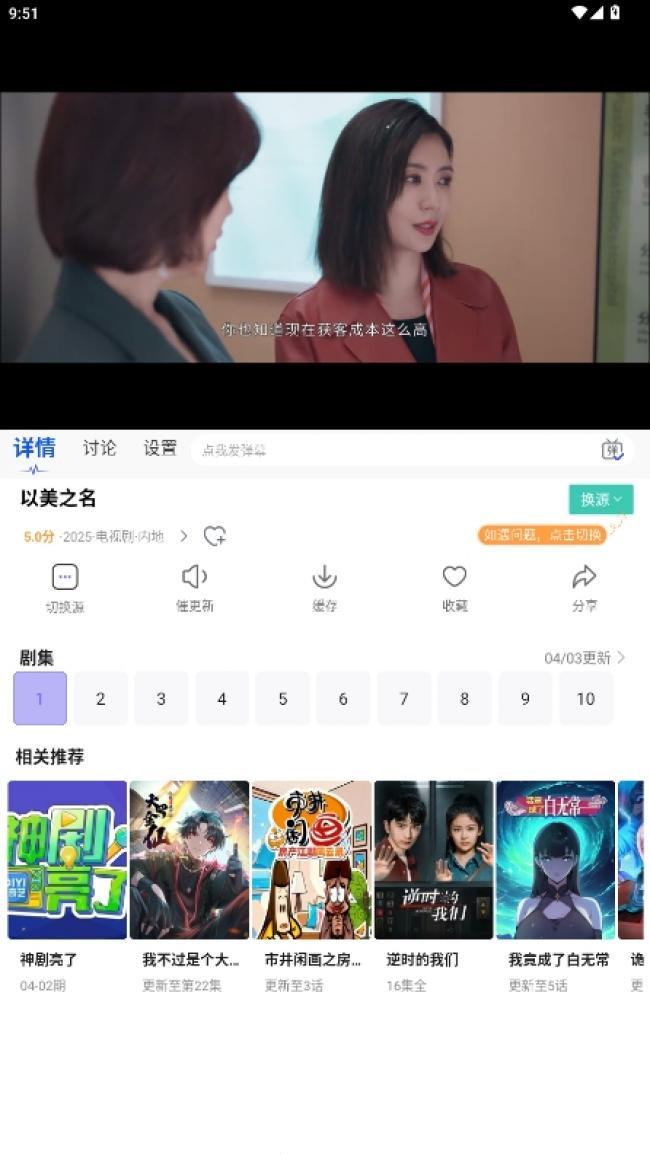Viewport: 650px width, 1155px height.
Task: Tap 切换源 icon
Action: [x=65, y=588]
